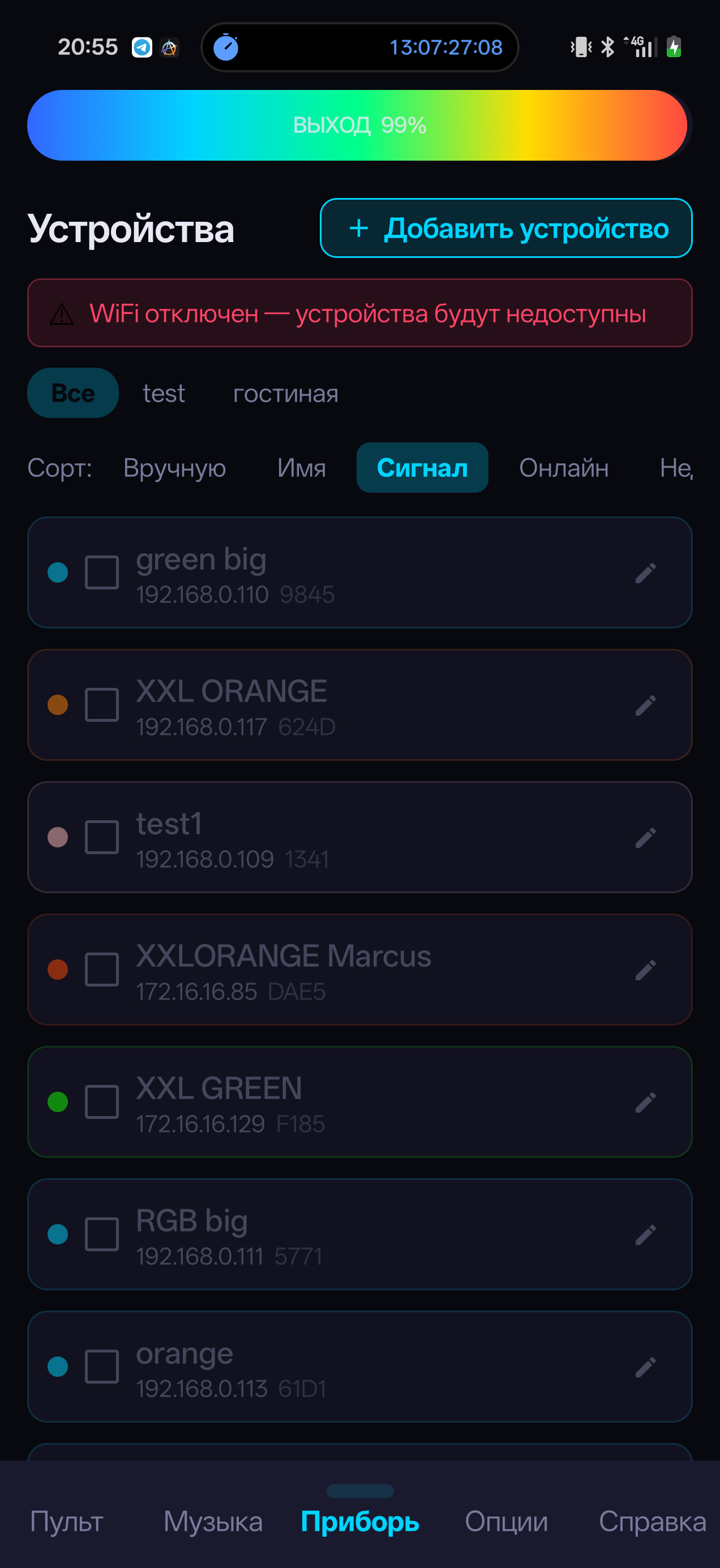Edit the green big device
The width and height of the screenshot is (720, 1568).
pos(646,573)
